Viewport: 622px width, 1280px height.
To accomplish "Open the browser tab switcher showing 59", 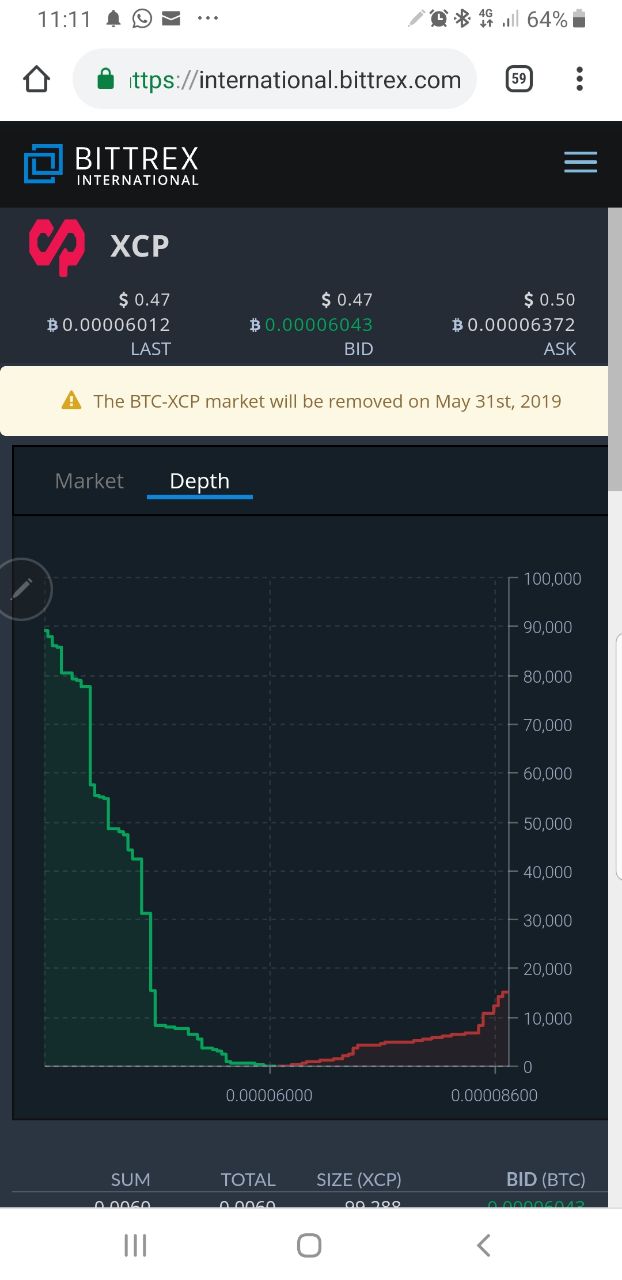I will (x=518, y=79).
